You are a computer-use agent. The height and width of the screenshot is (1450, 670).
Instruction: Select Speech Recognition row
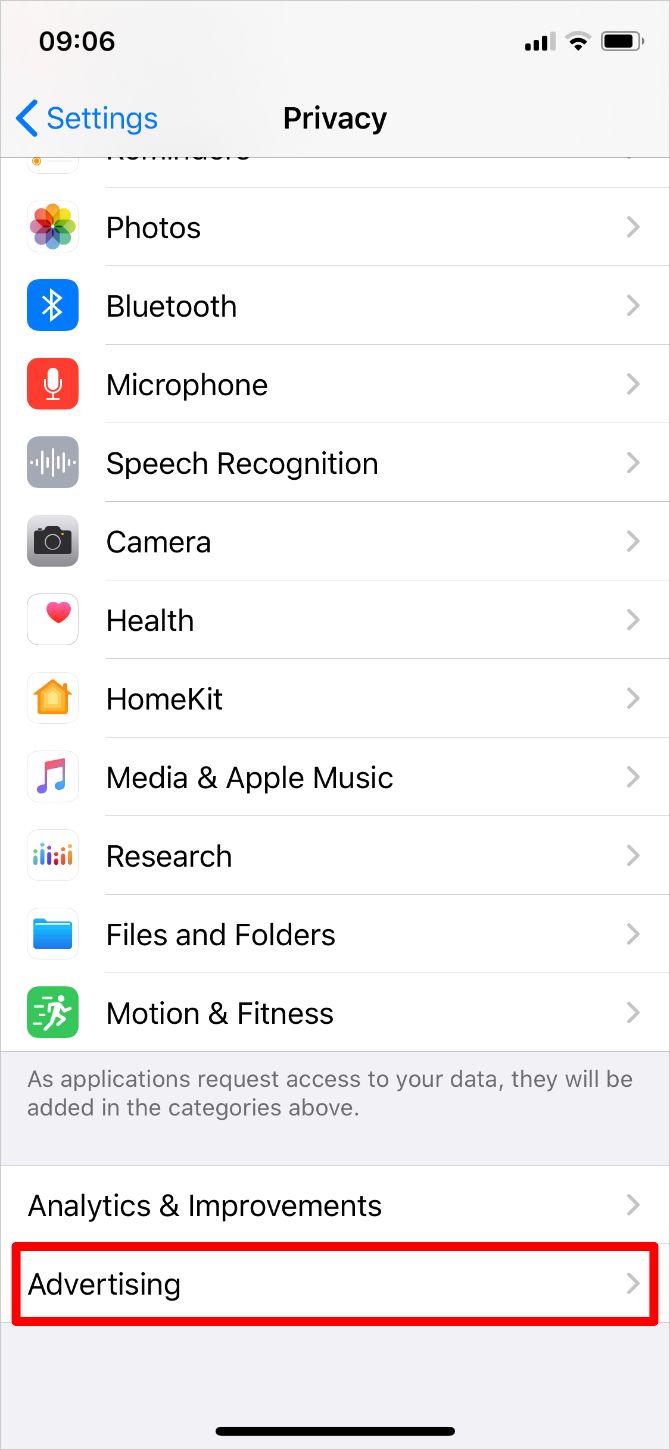pos(334,463)
